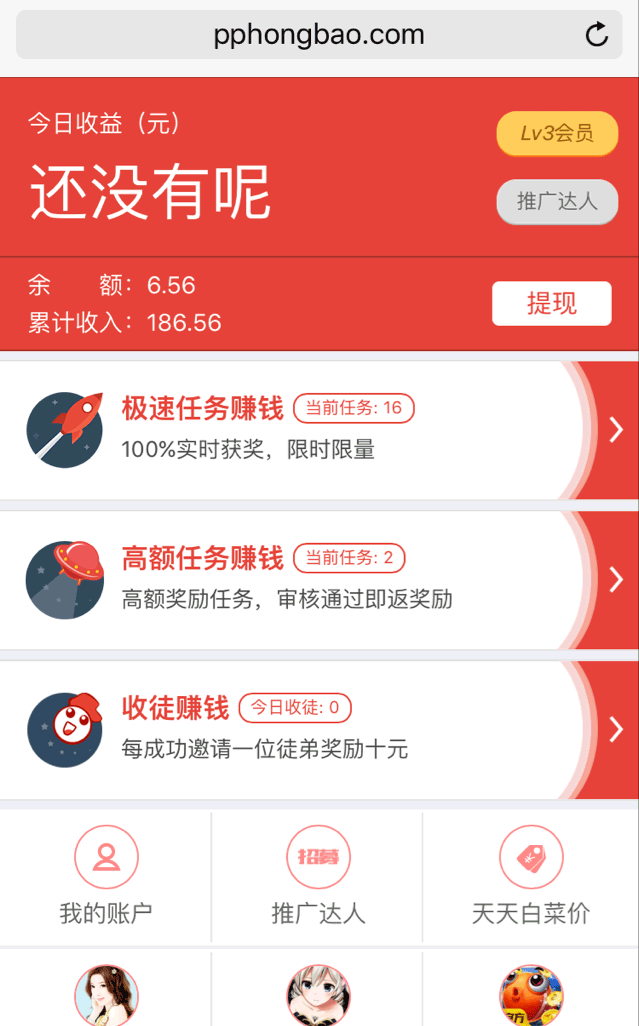Screen dimensions: 639x1026
Task: Tap the pphongbao.com address bar
Action: pyautogui.click(x=319, y=35)
